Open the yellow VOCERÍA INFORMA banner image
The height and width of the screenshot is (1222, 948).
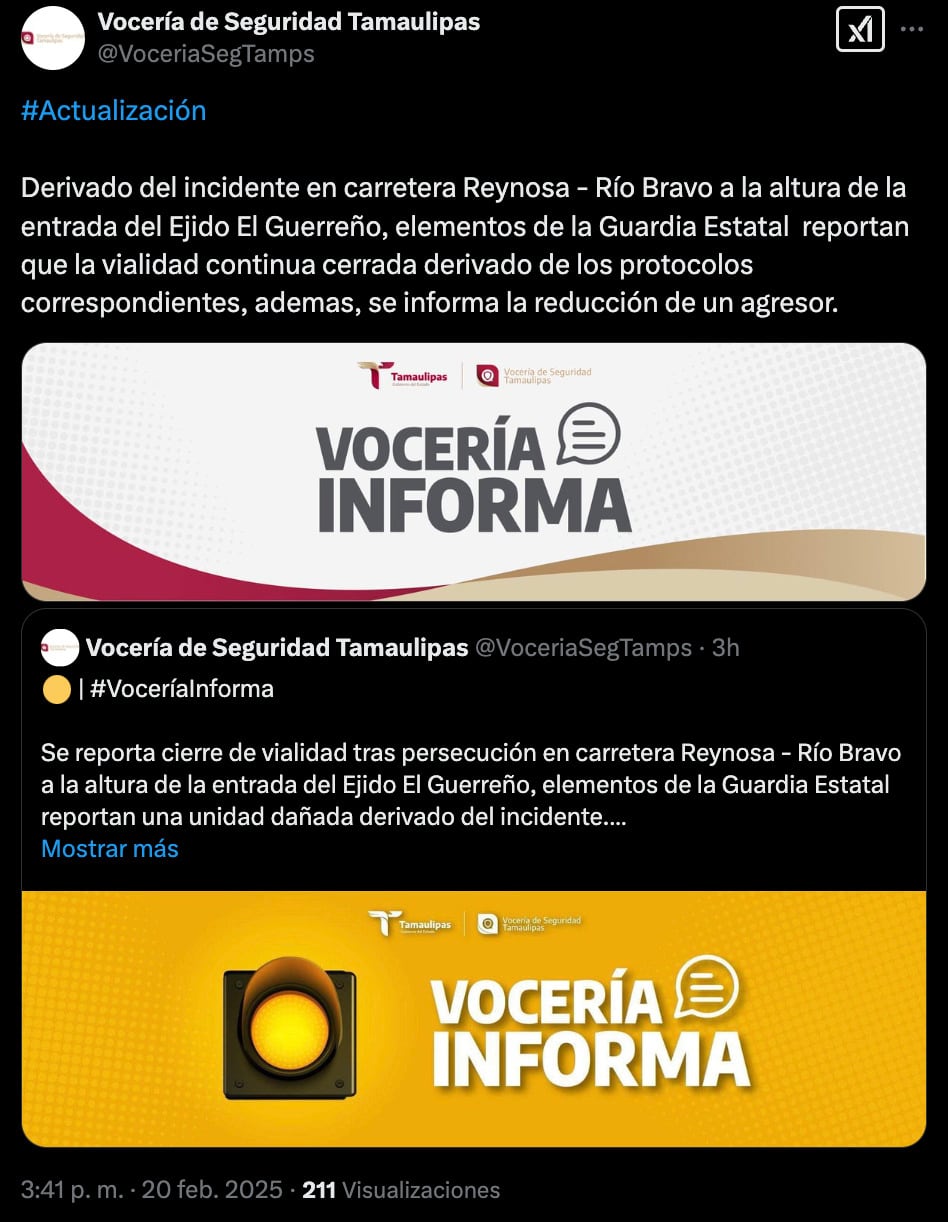point(474,1017)
